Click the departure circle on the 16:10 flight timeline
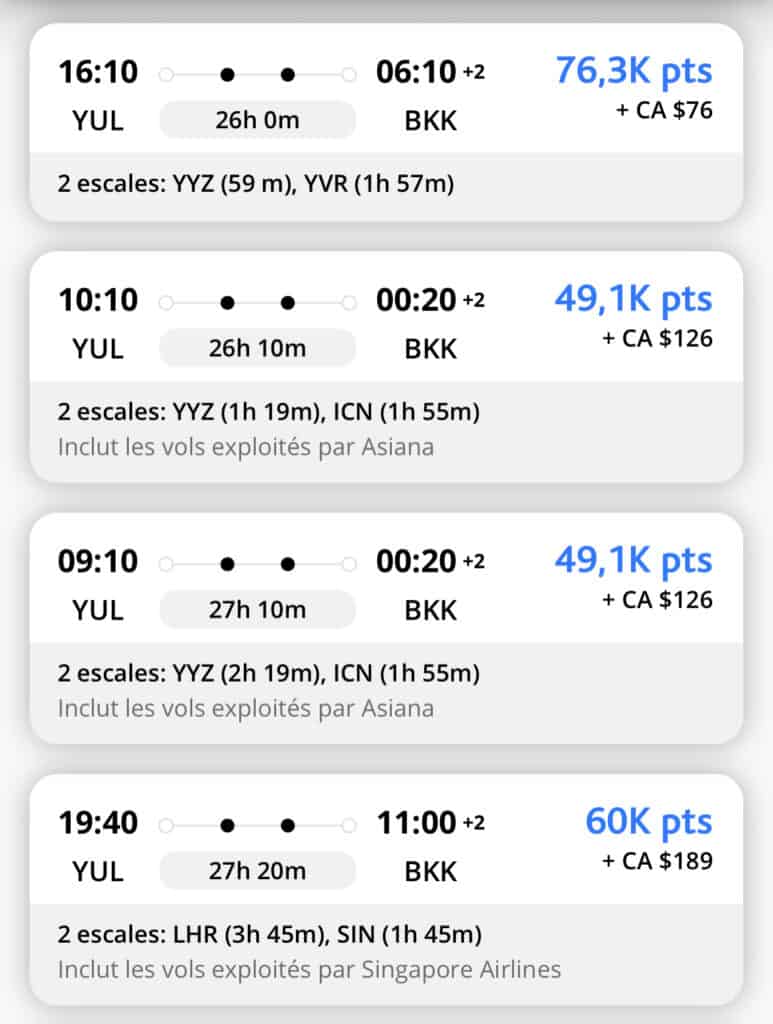Image resolution: width=773 pixels, height=1024 pixels. click(x=165, y=73)
